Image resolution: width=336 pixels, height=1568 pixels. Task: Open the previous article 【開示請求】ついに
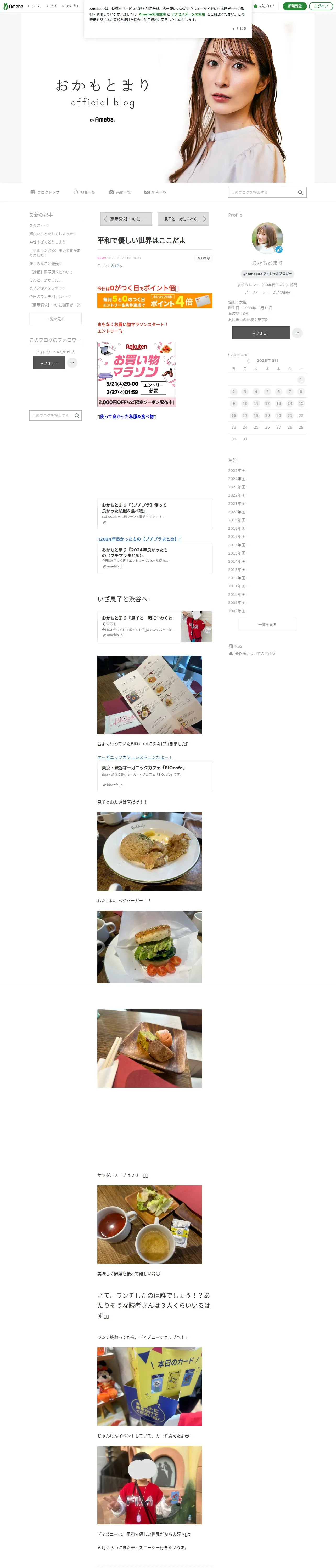pyautogui.click(x=124, y=219)
